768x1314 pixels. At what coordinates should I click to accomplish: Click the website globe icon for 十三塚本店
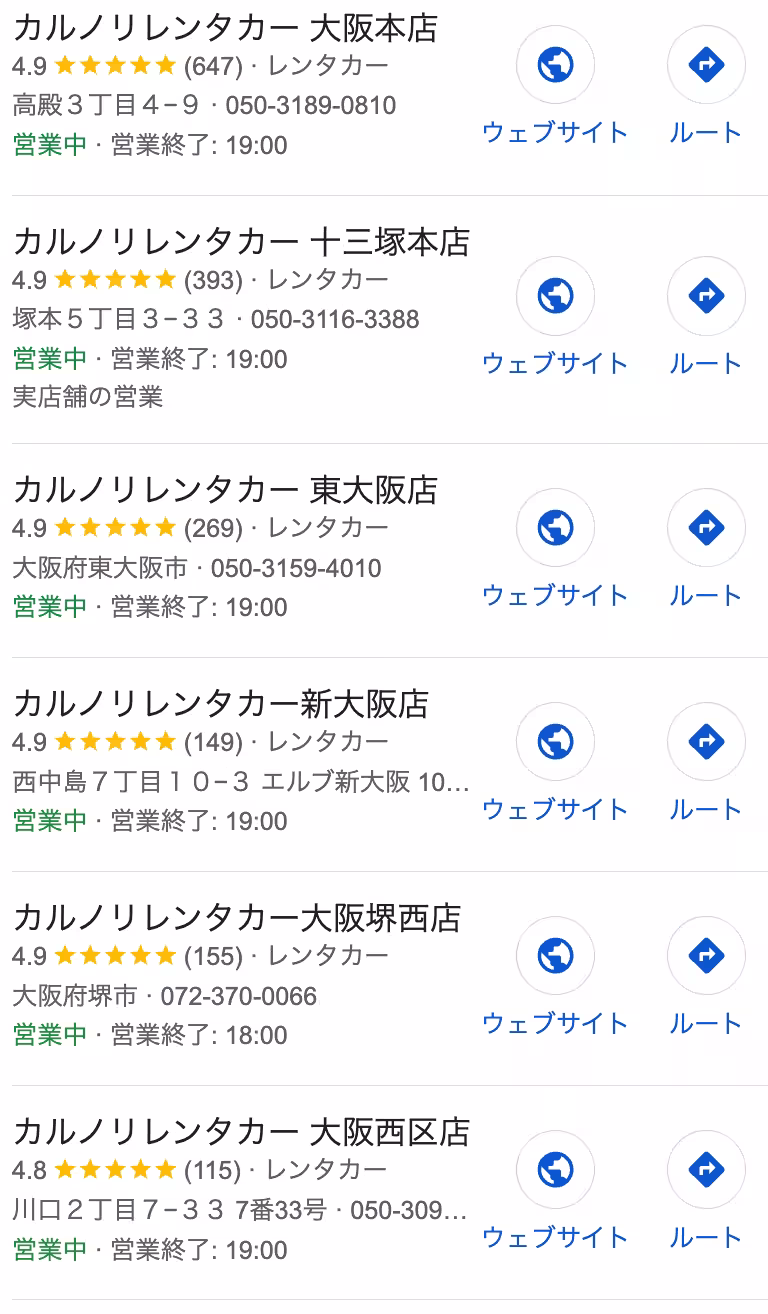click(555, 296)
